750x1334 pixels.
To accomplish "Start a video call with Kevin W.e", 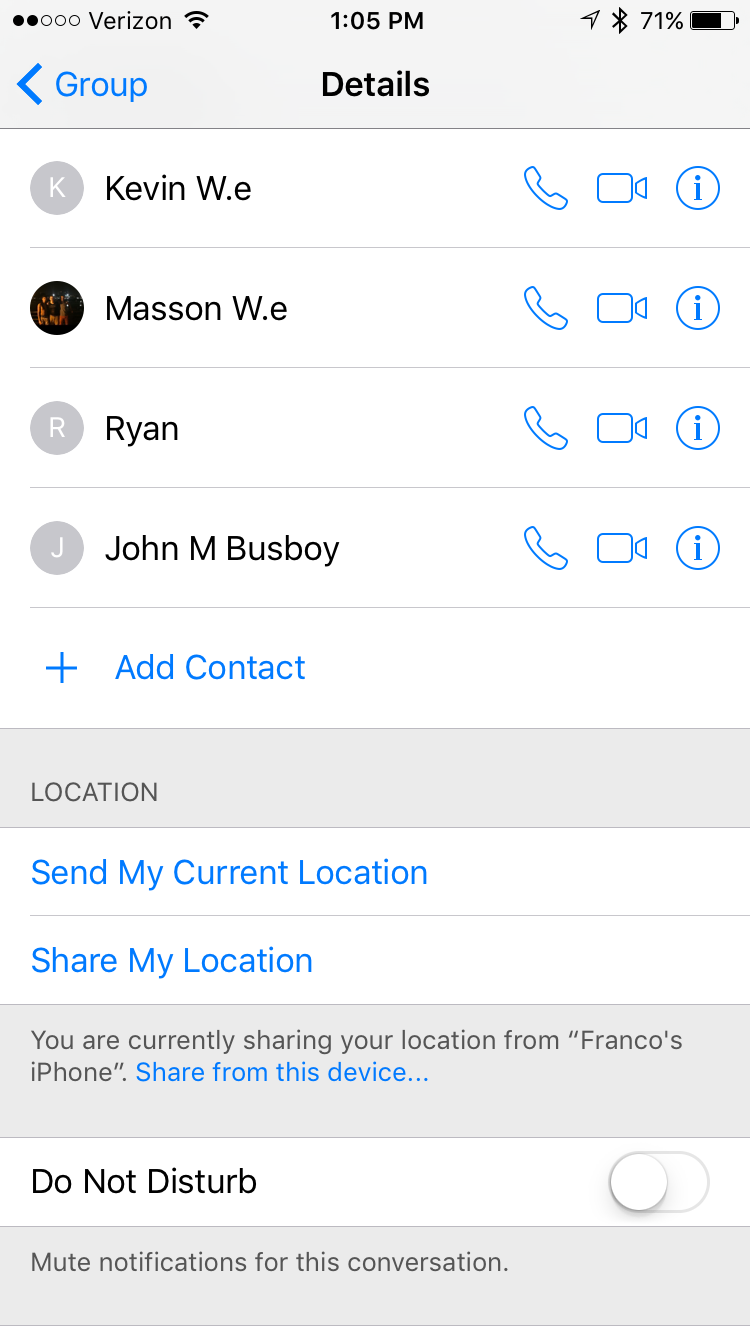I will coord(622,188).
